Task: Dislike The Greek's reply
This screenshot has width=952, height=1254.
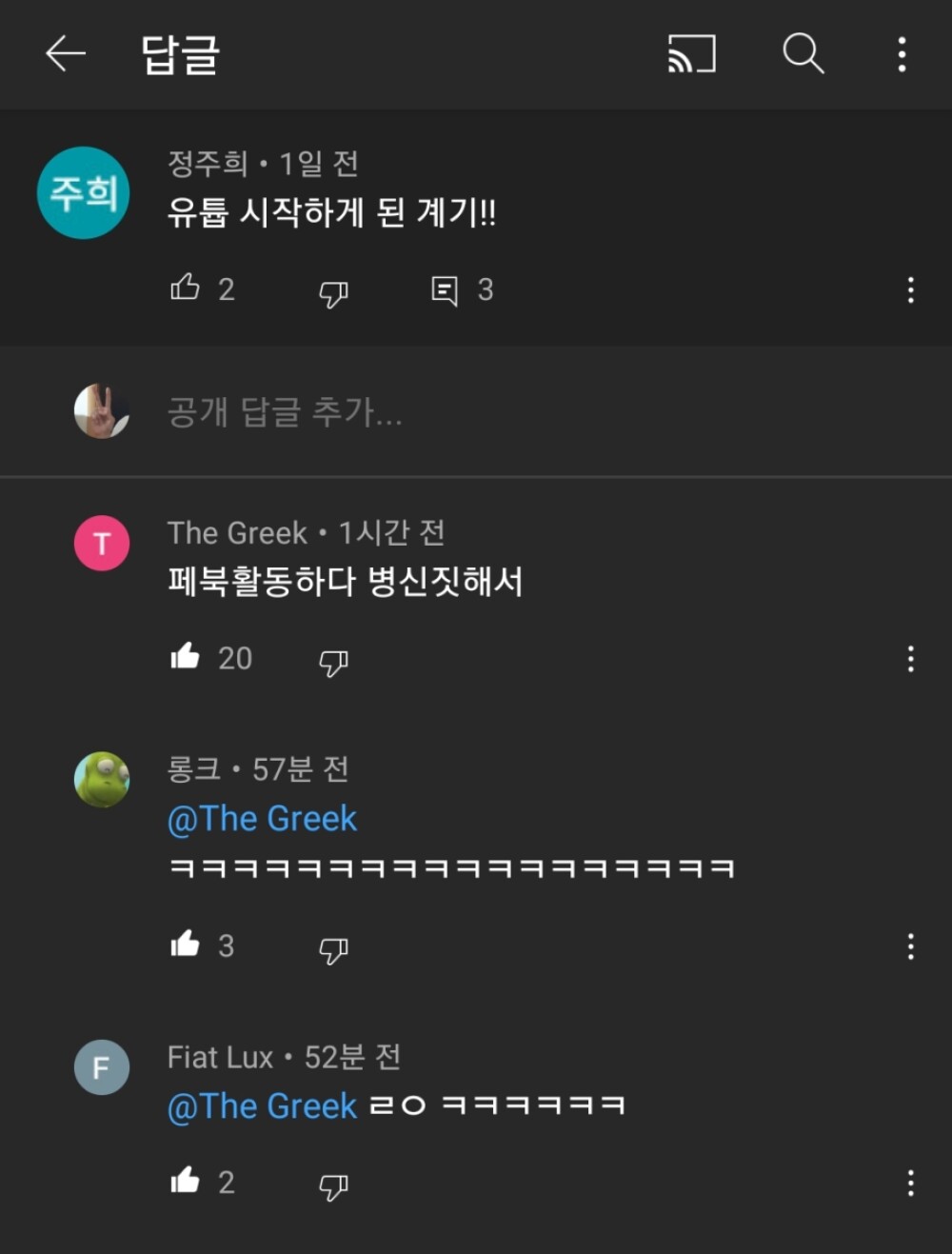Action: coord(333,661)
